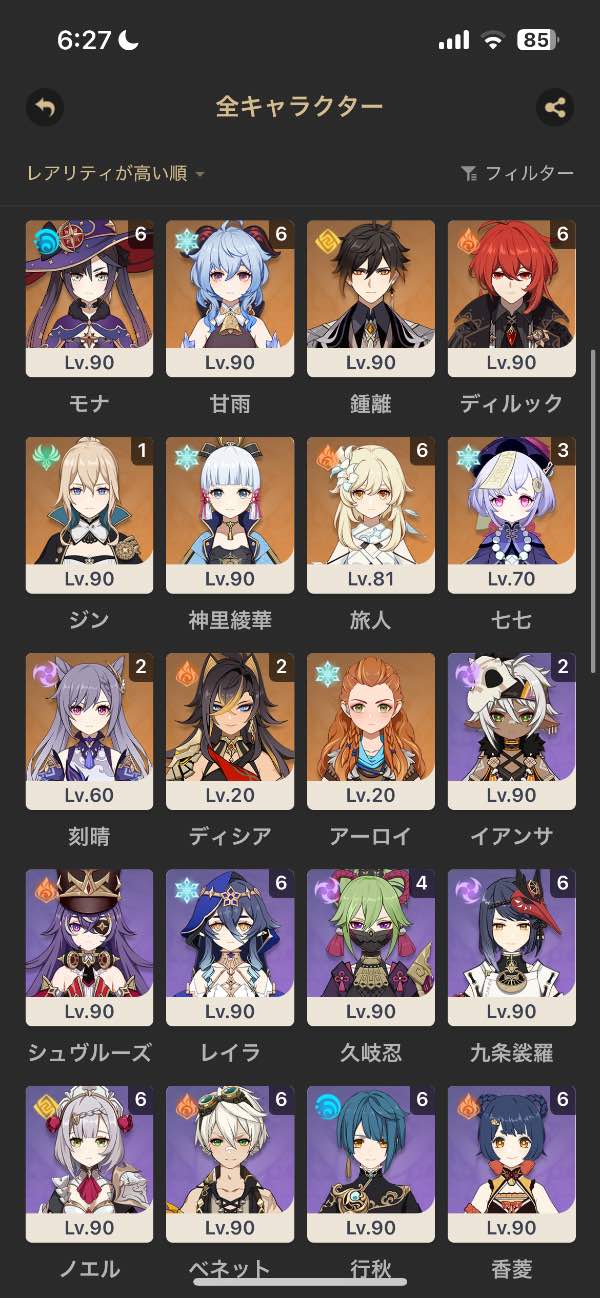Select the 神里綾華 character card
The height and width of the screenshot is (1298, 600).
pyautogui.click(x=230, y=514)
